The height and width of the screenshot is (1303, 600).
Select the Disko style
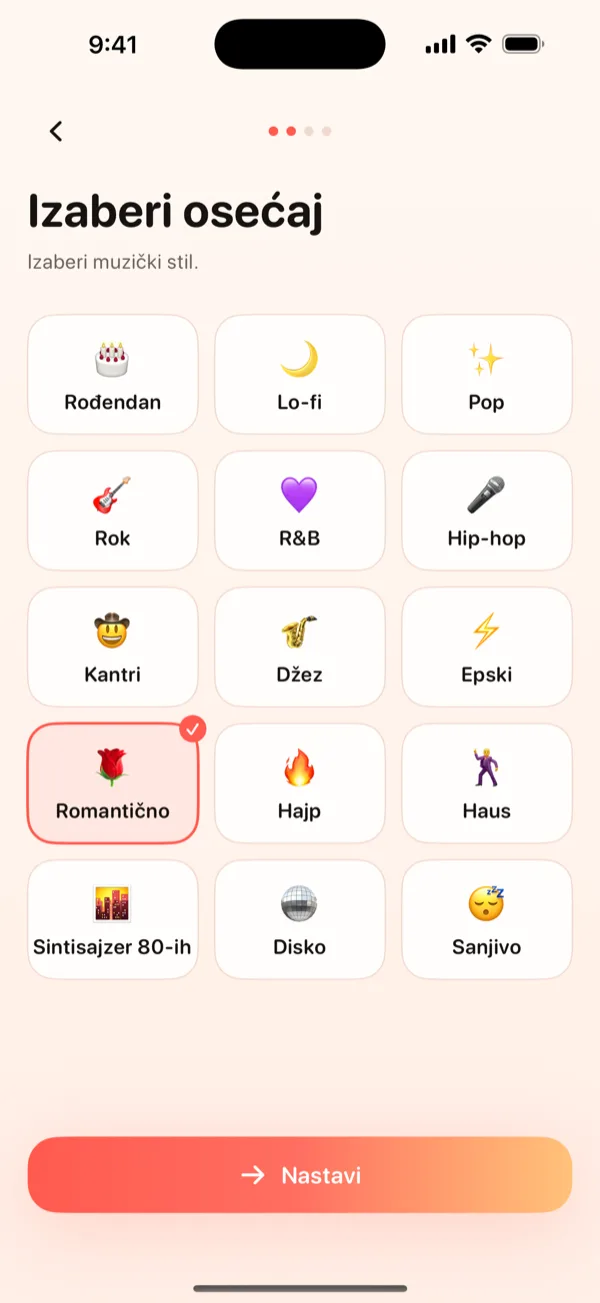click(x=300, y=919)
